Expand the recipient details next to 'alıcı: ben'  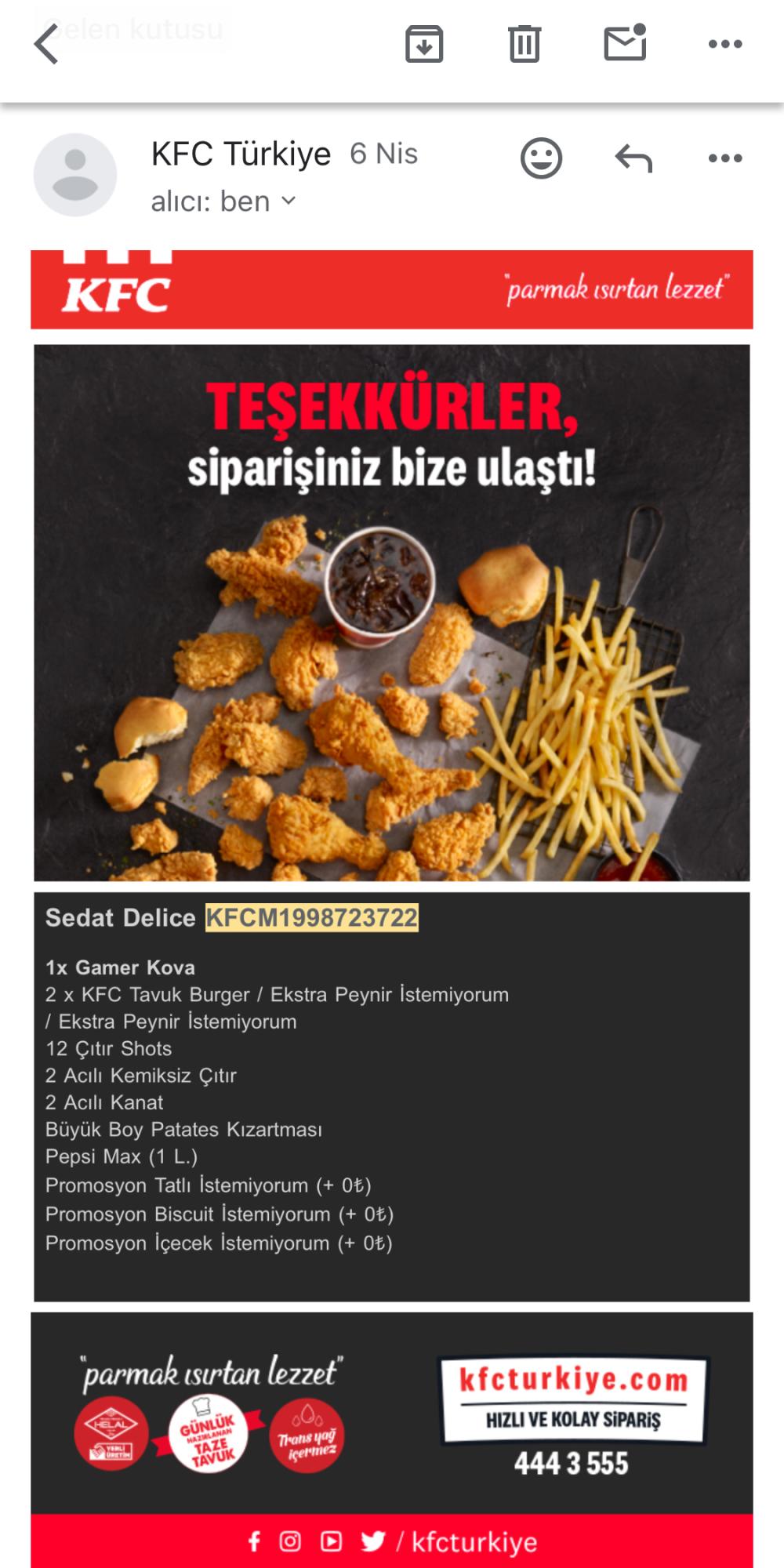tap(289, 201)
